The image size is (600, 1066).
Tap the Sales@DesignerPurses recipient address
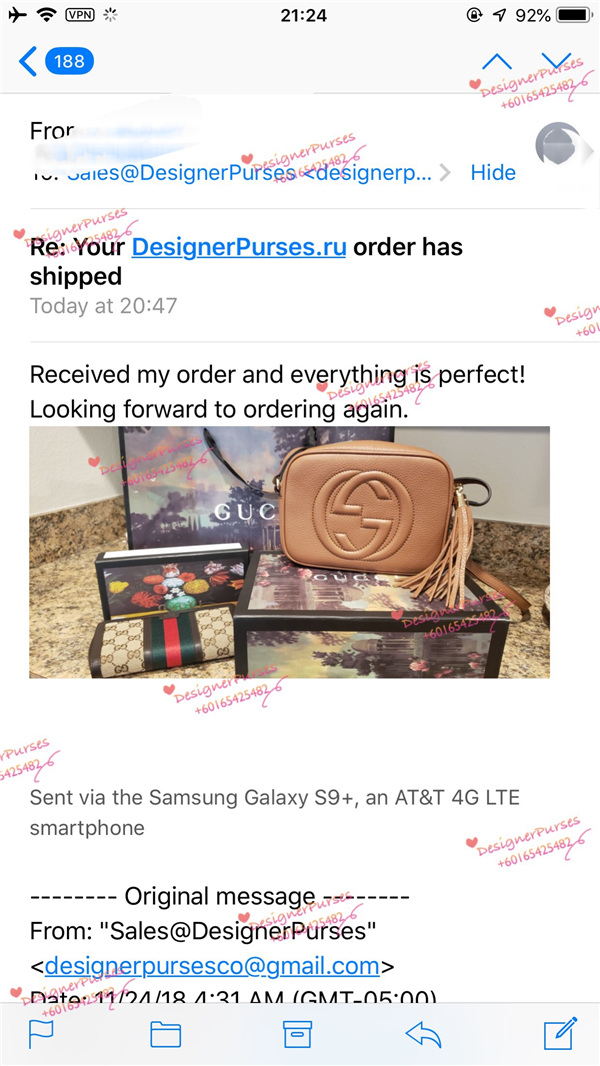(250, 173)
